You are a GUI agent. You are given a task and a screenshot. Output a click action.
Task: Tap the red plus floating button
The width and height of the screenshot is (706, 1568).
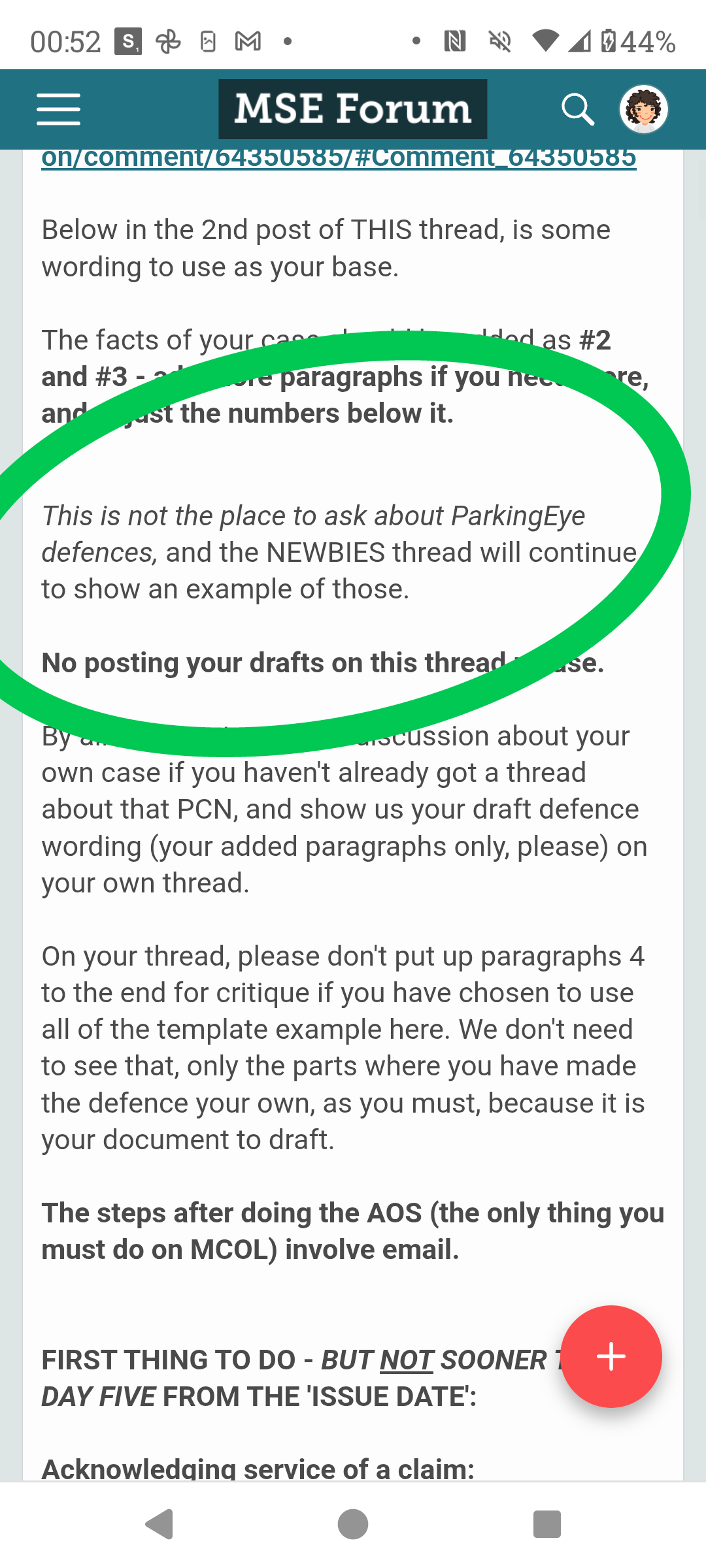[611, 1356]
